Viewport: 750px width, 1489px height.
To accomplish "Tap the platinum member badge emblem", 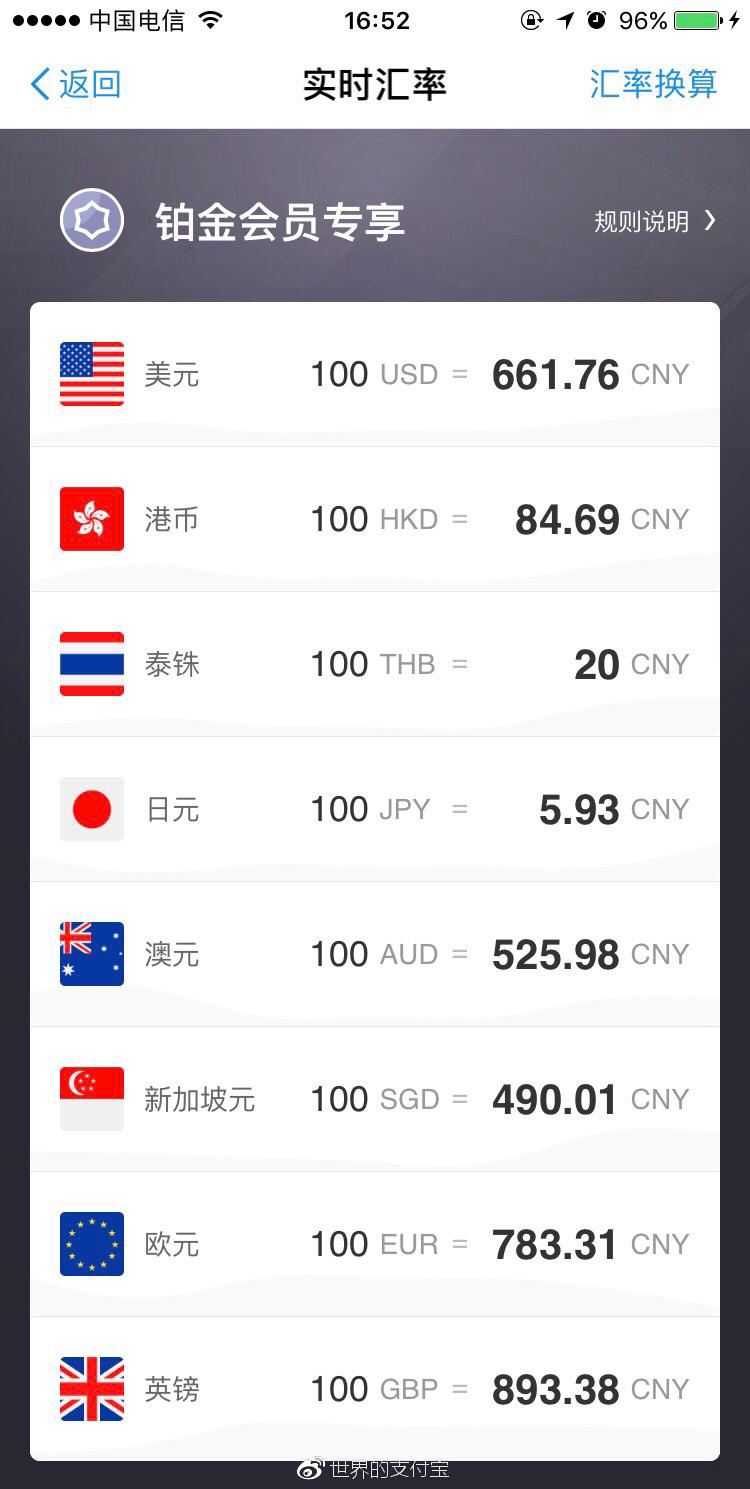I will (x=91, y=220).
